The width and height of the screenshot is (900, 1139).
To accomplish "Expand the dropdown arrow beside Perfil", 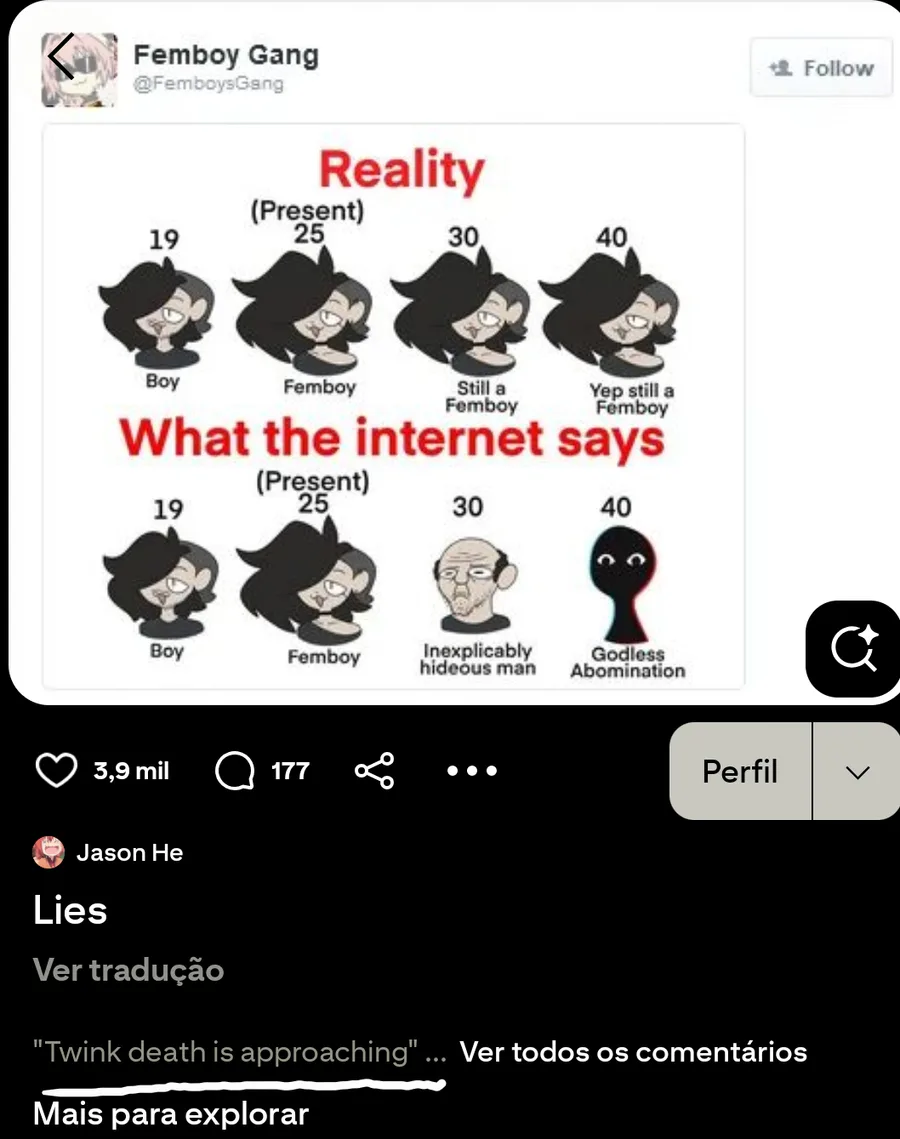I will point(857,771).
